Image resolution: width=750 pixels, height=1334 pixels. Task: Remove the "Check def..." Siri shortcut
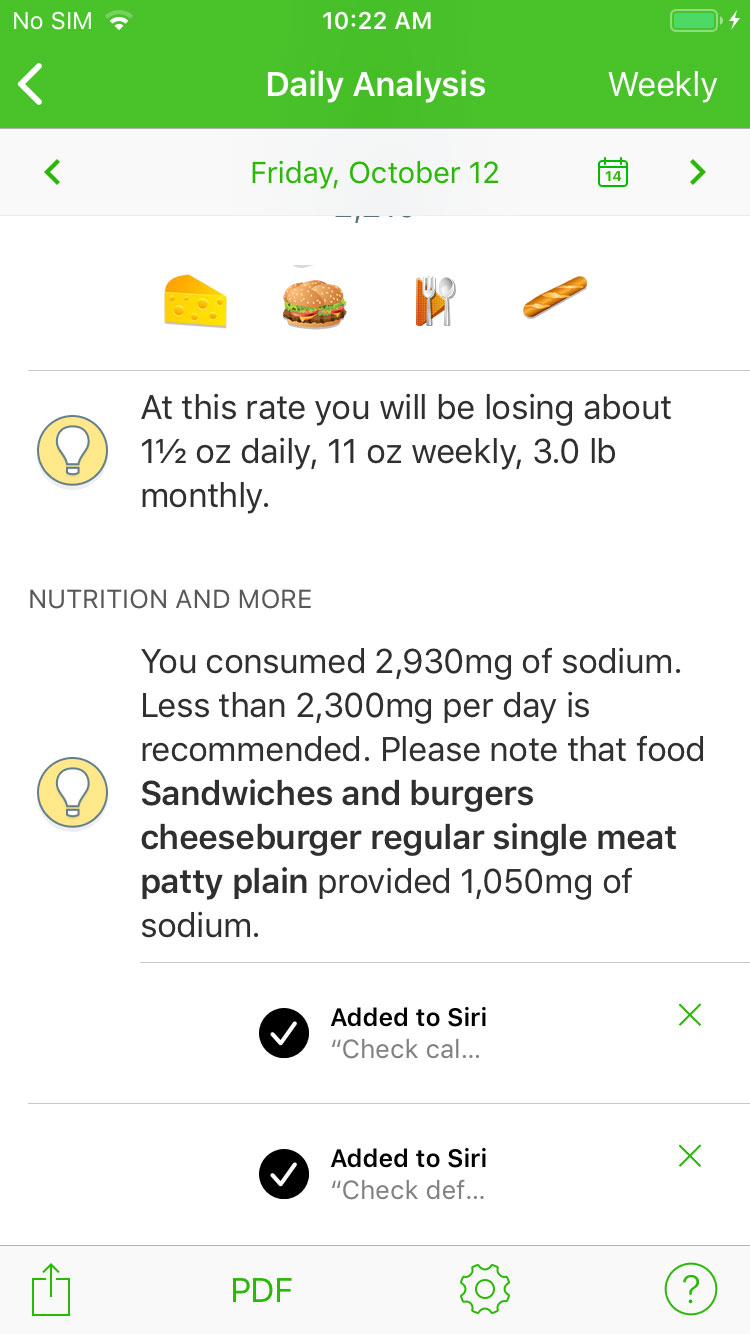[690, 1157]
